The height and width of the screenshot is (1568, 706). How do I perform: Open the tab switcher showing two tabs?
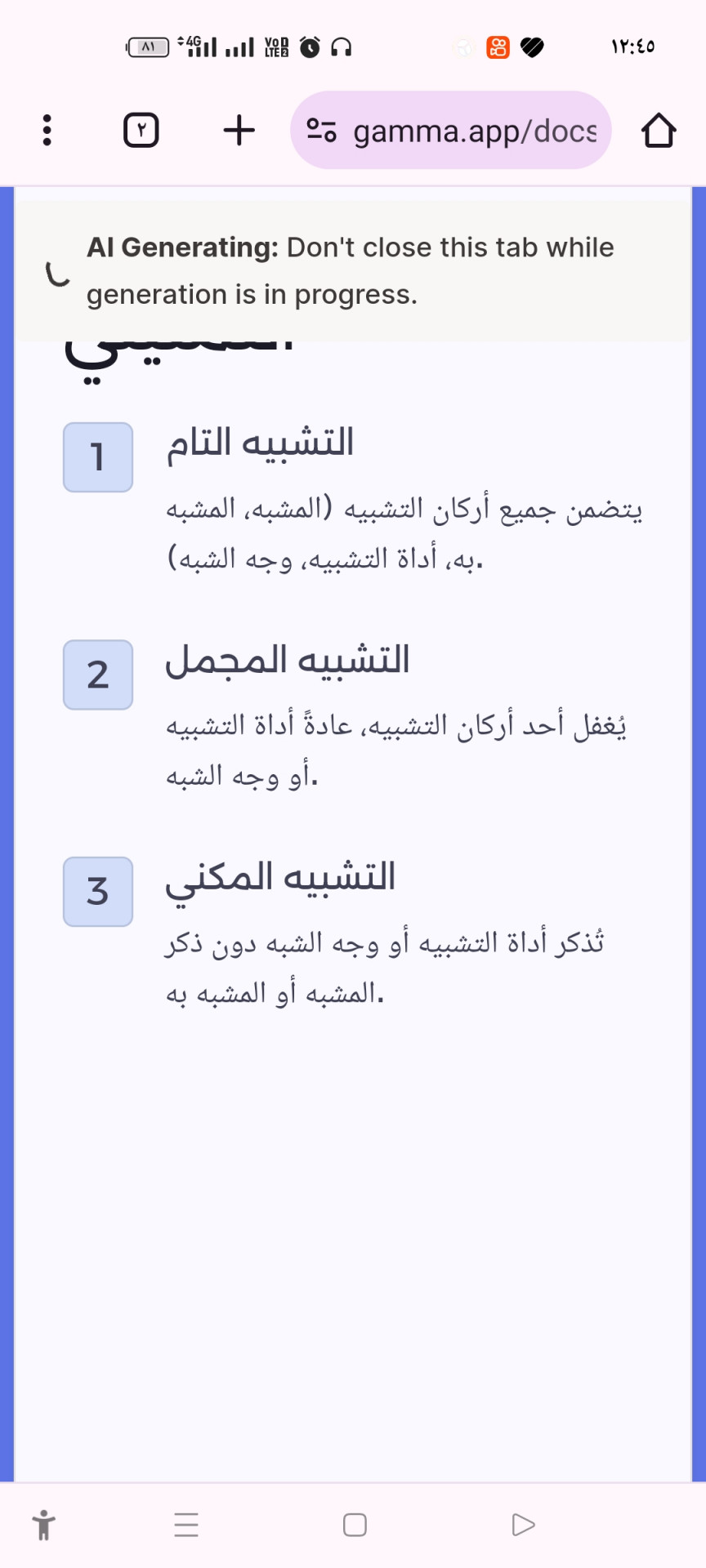click(x=141, y=130)
